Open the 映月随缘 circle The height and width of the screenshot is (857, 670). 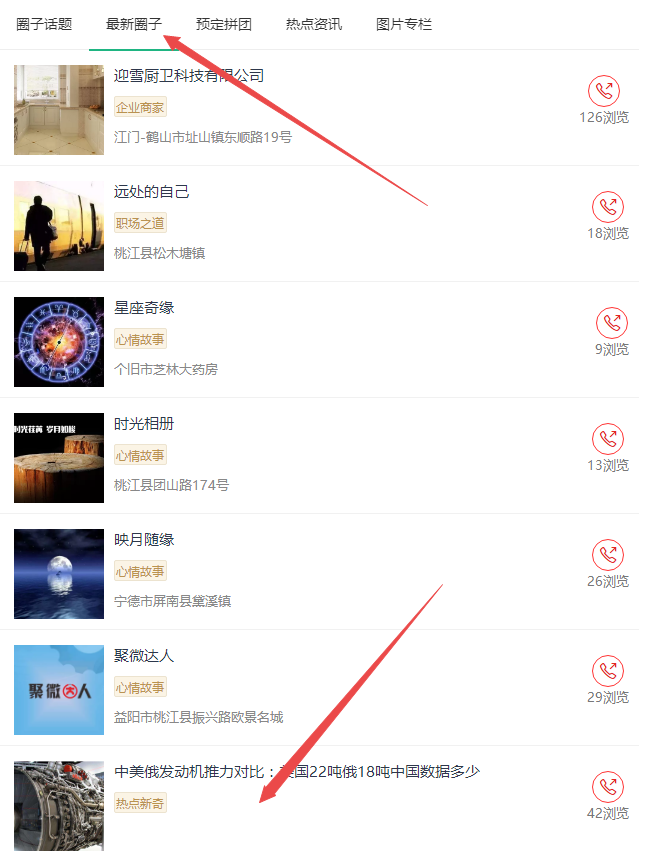coord(144,540)
